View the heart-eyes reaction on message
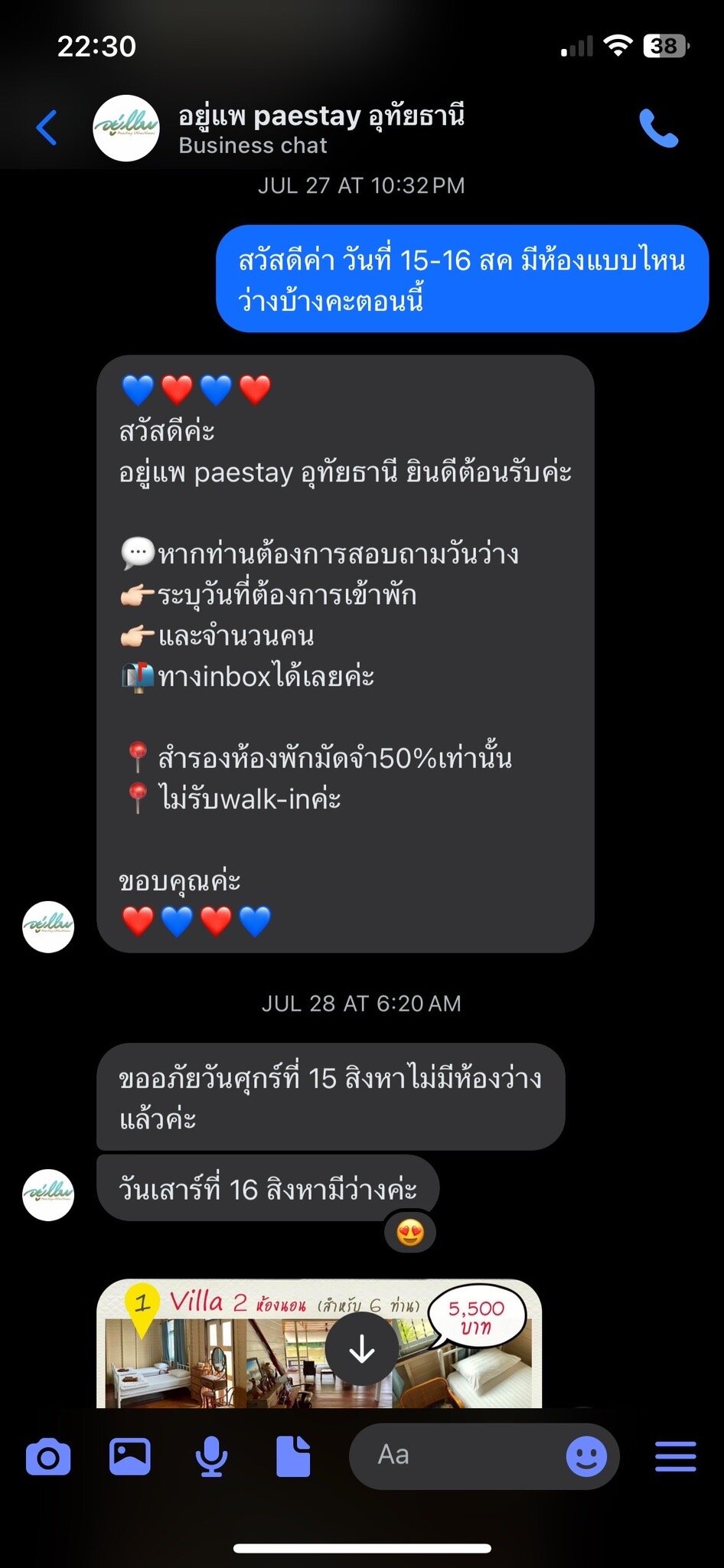Screen dimensions: 724x1568 pos(410,1233)
